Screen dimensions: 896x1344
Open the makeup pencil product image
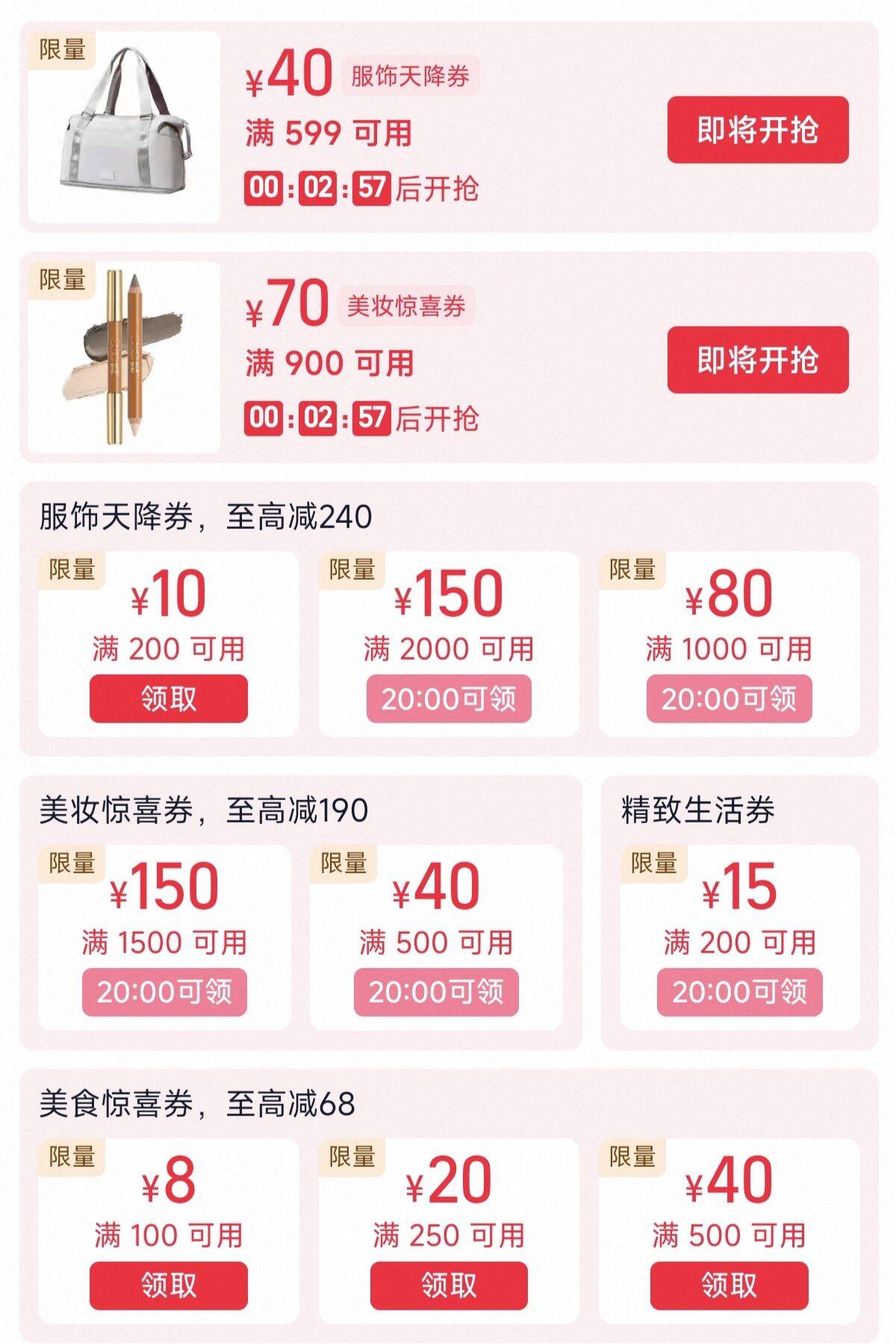(124, 357)
